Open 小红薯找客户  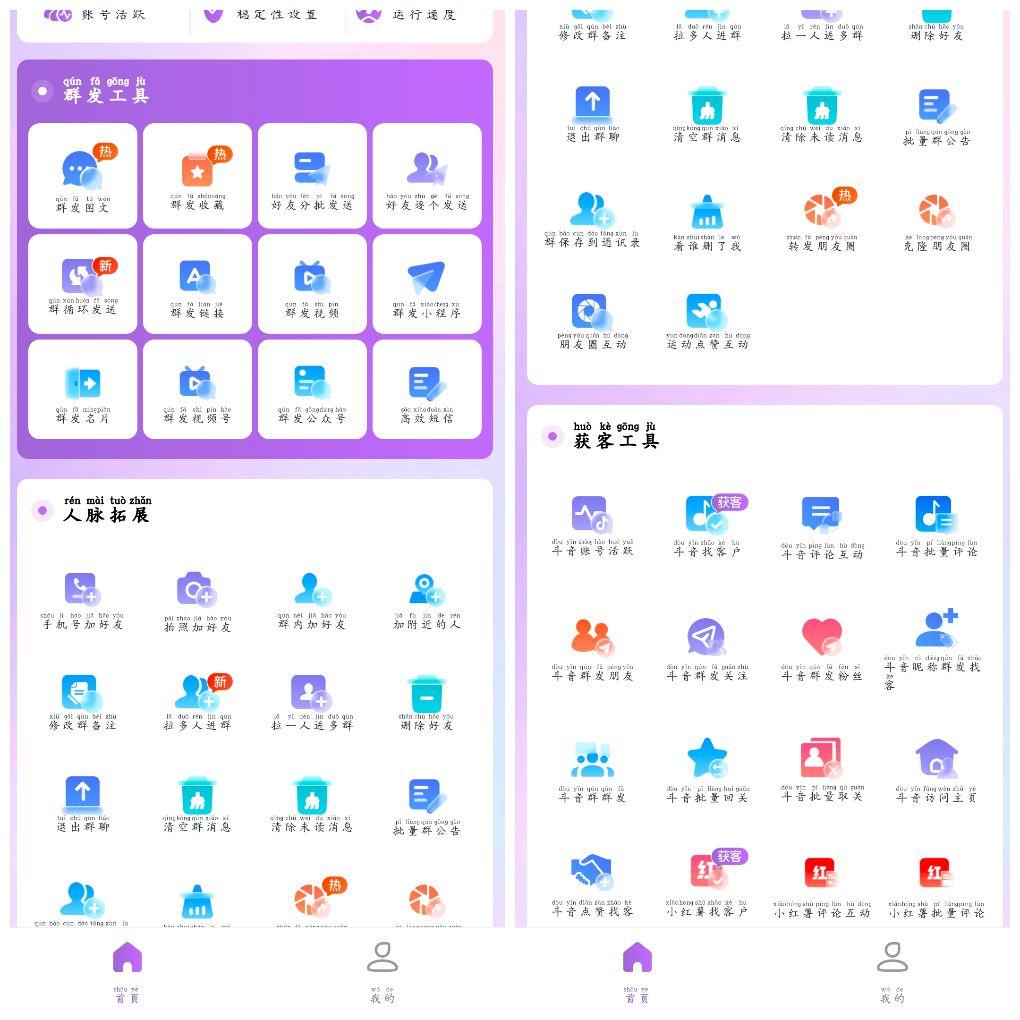(x=707, y=882)
